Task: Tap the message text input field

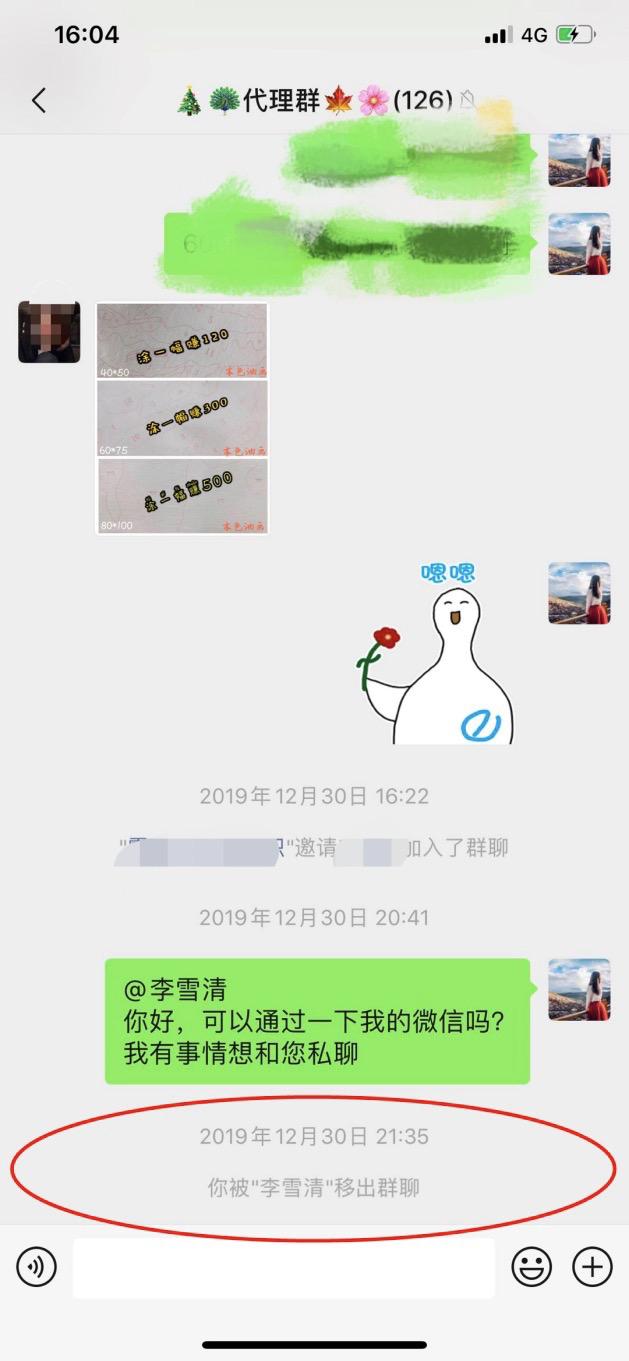Action: pyautogui.click(x=284, y=1268)
